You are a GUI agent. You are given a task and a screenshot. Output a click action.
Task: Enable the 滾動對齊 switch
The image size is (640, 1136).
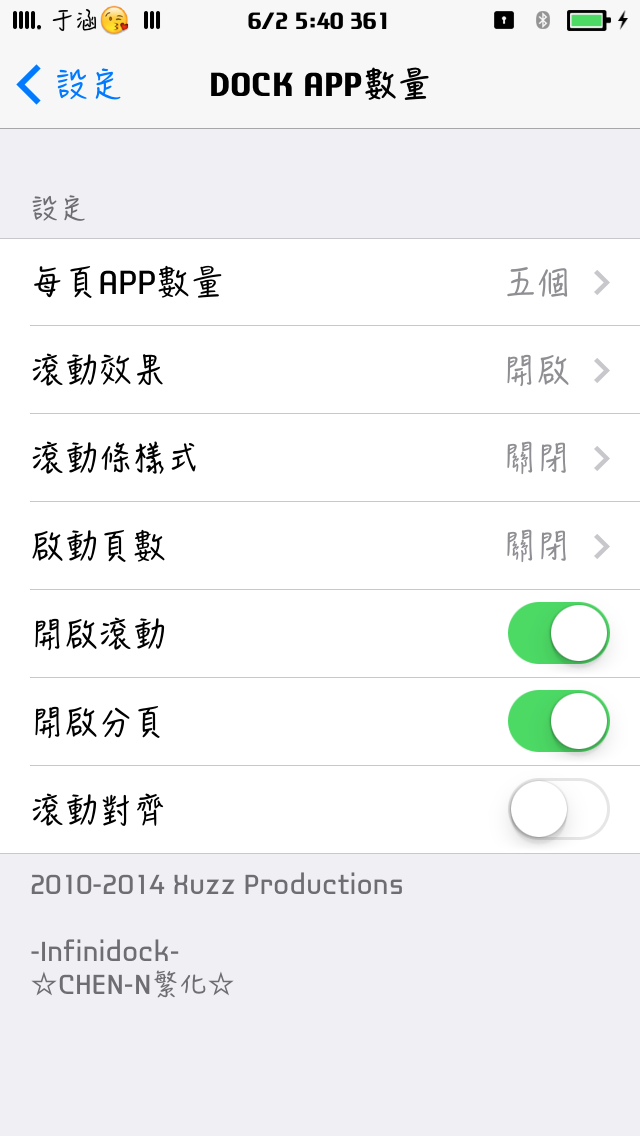coord(558,809)
